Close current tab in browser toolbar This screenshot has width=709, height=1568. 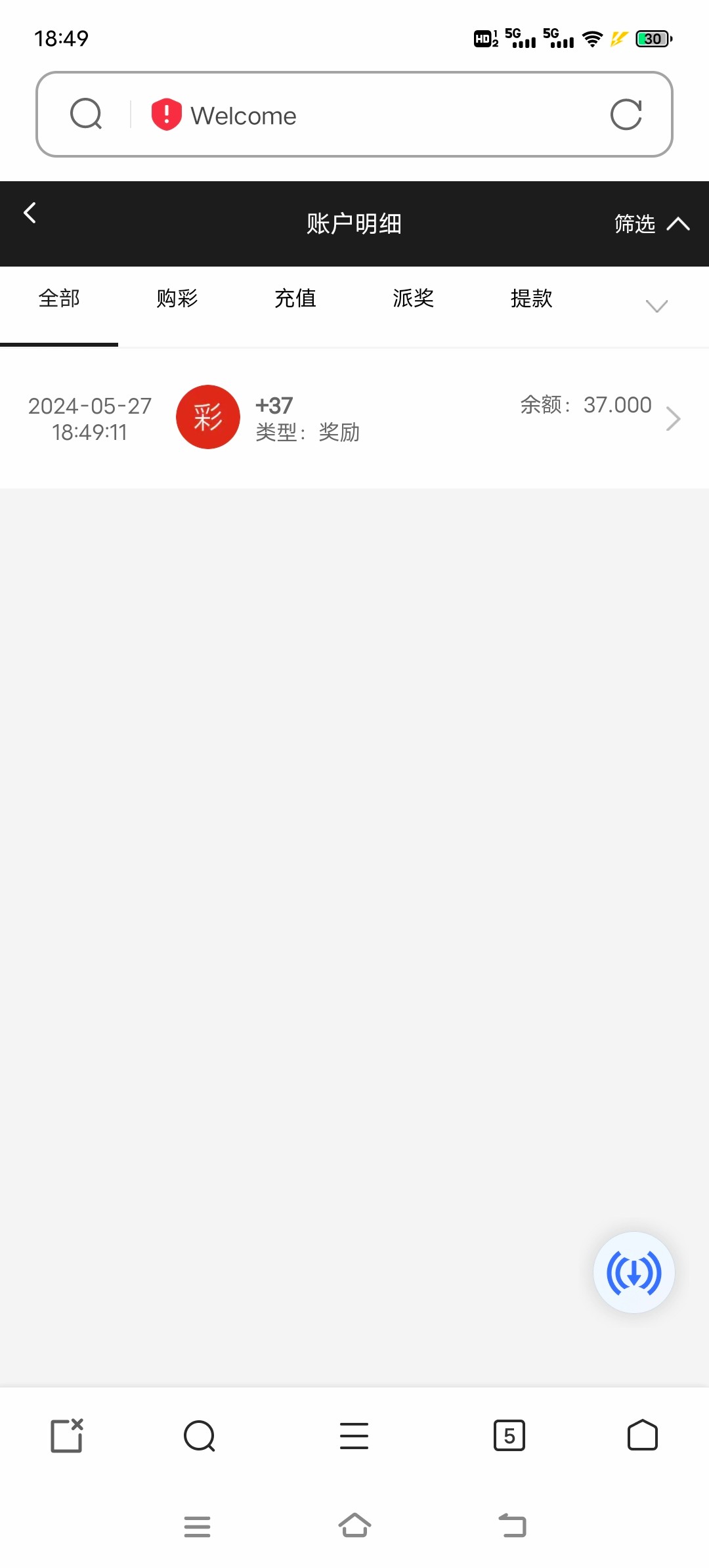click(67, 1435)
